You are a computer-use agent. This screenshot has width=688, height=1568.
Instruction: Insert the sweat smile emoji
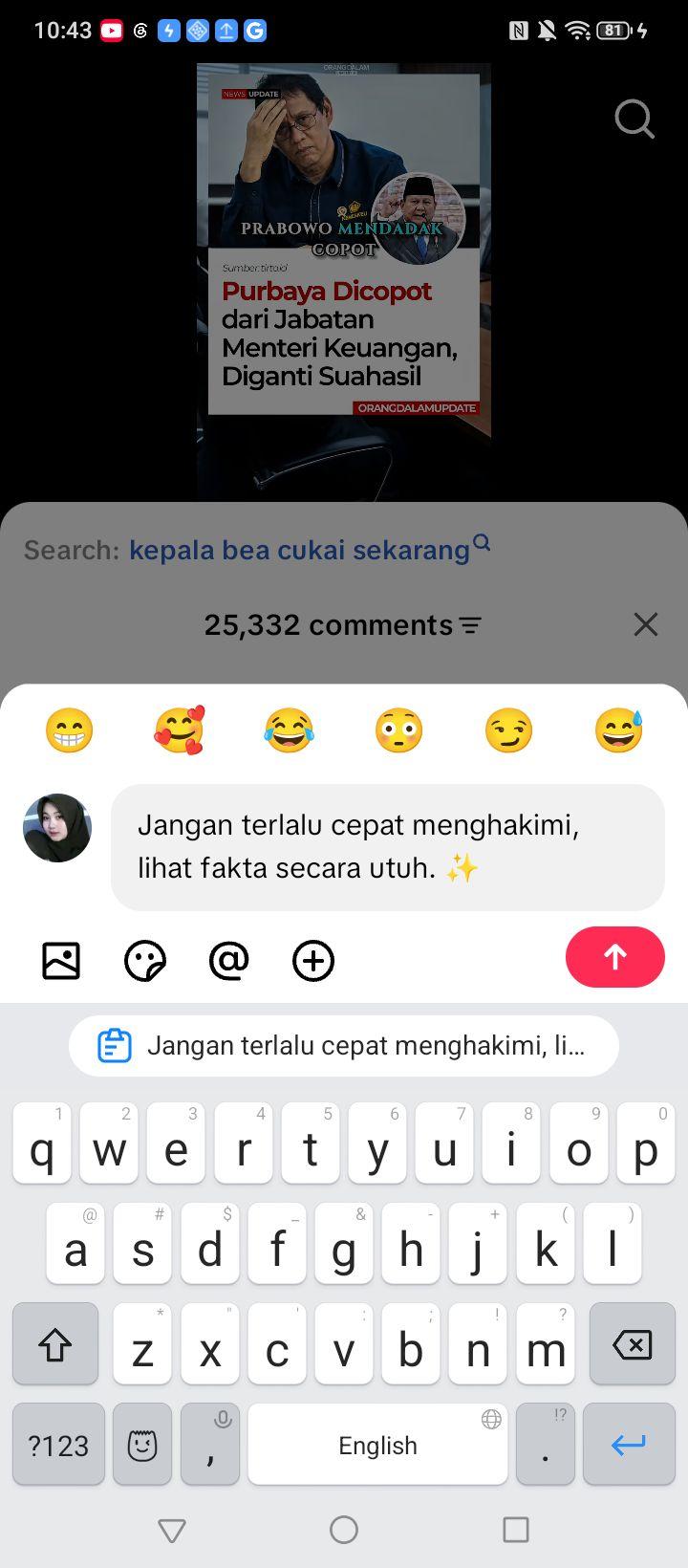tap(618, 730)
